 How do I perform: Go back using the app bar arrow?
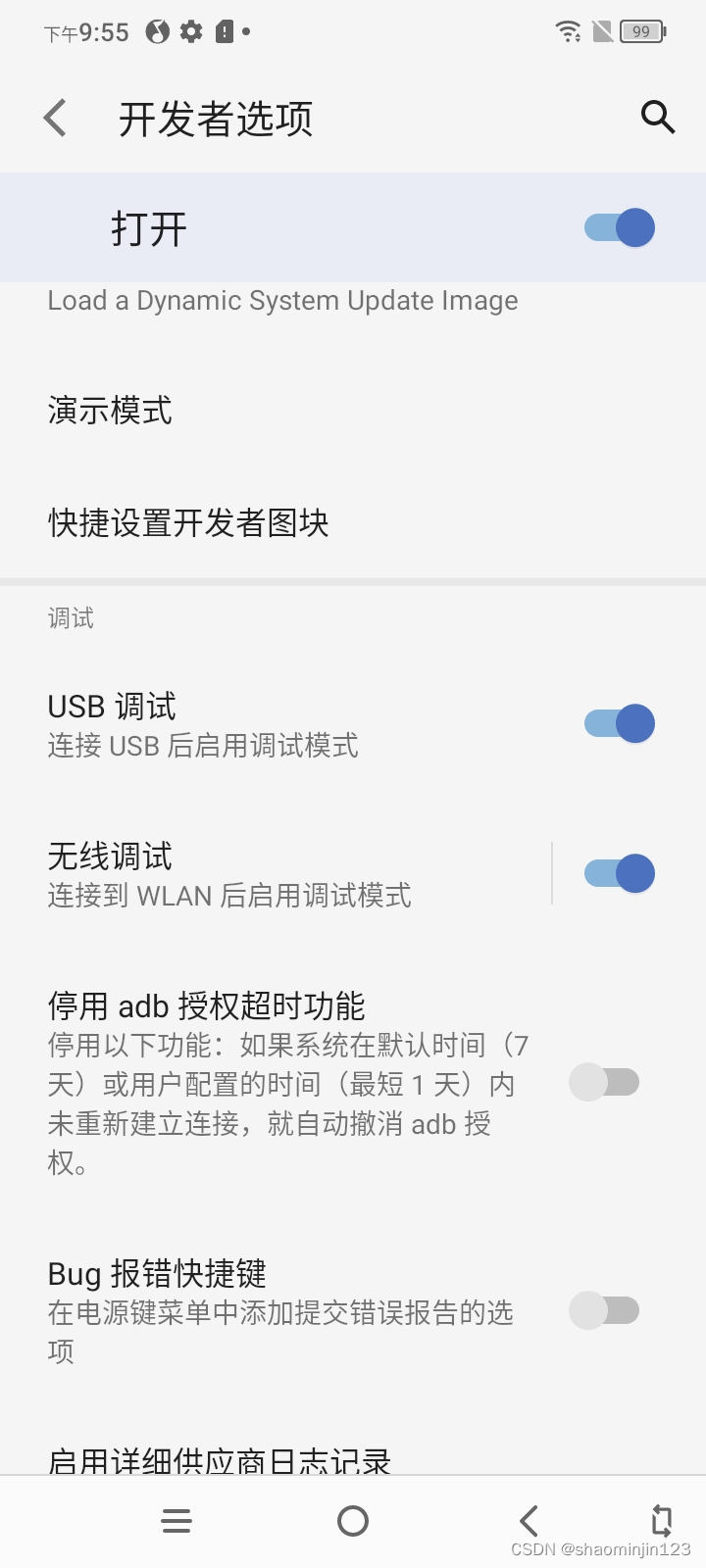click(56, 119)
